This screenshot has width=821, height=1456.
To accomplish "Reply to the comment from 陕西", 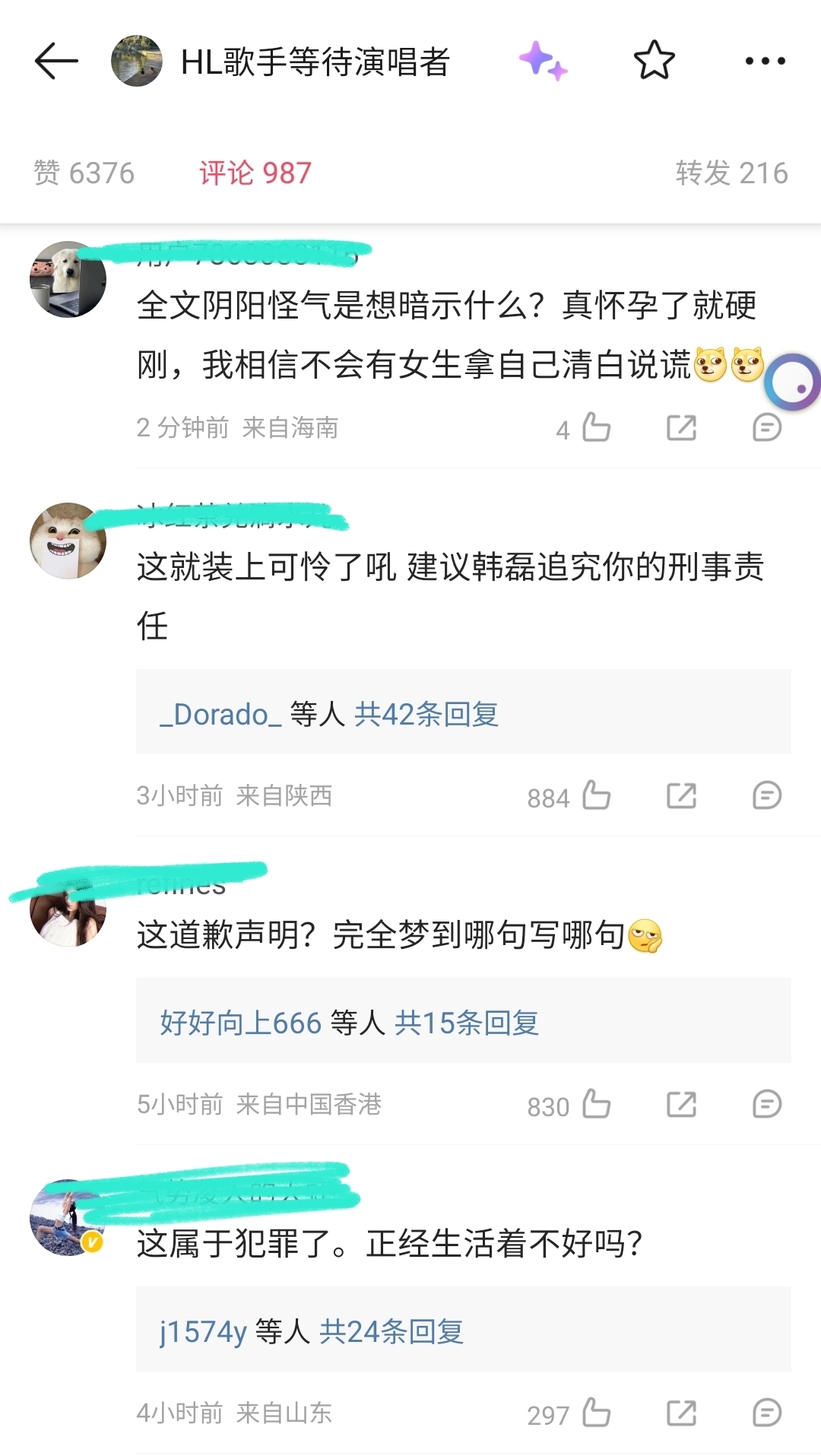I will coord(766,796).
